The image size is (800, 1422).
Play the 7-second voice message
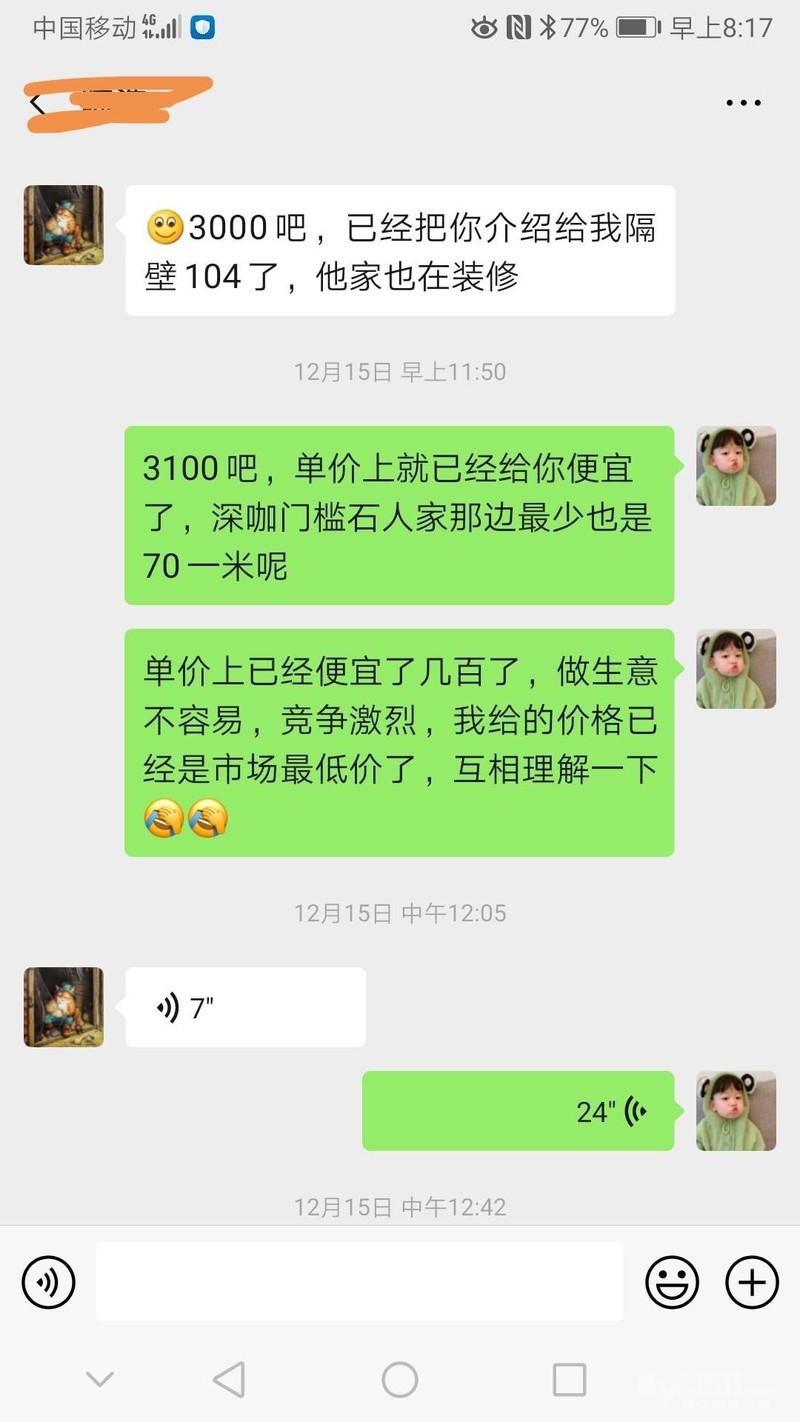pyautogui.click(x=245, y=1008)
